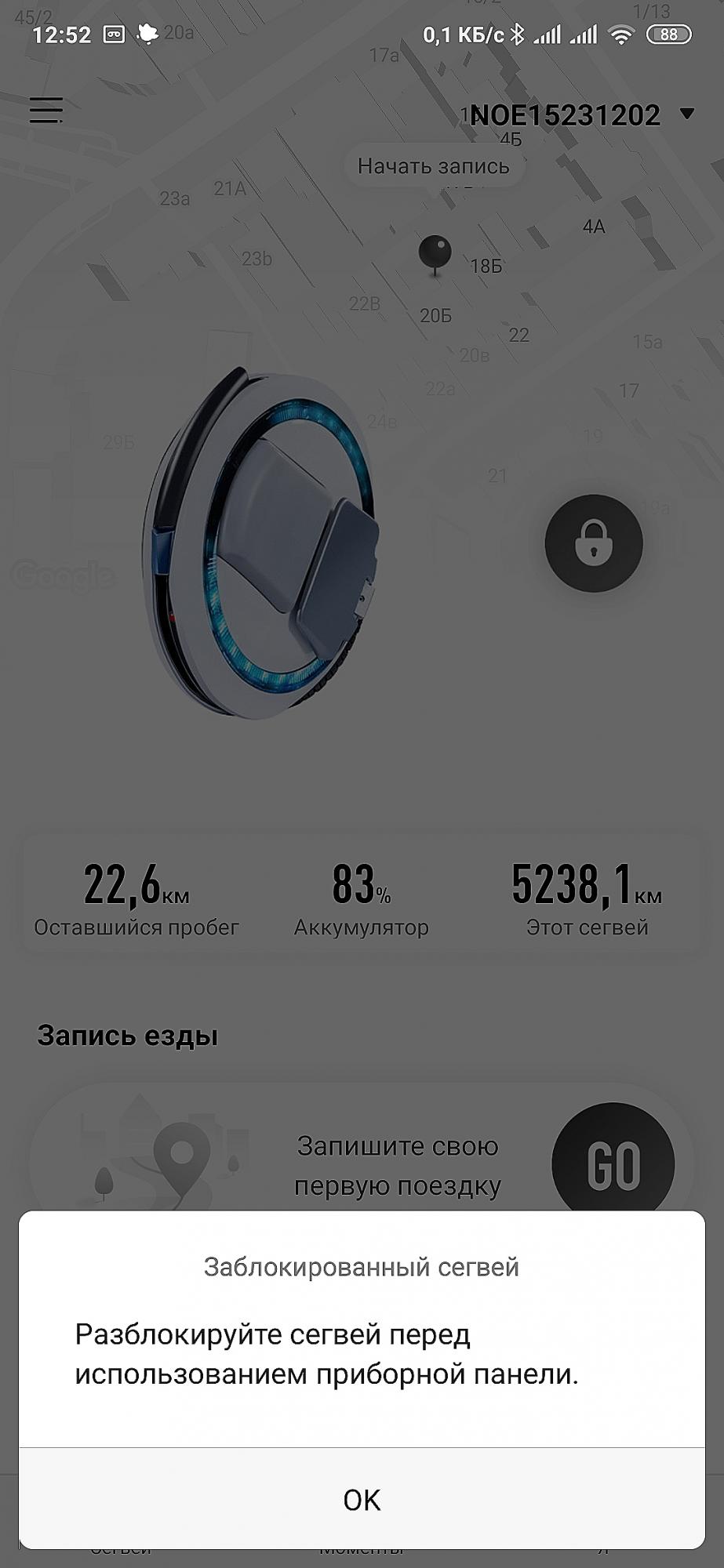The image size is (724, 1568).
Task: Tap the Начать запись button
Action: click(433, 166)
